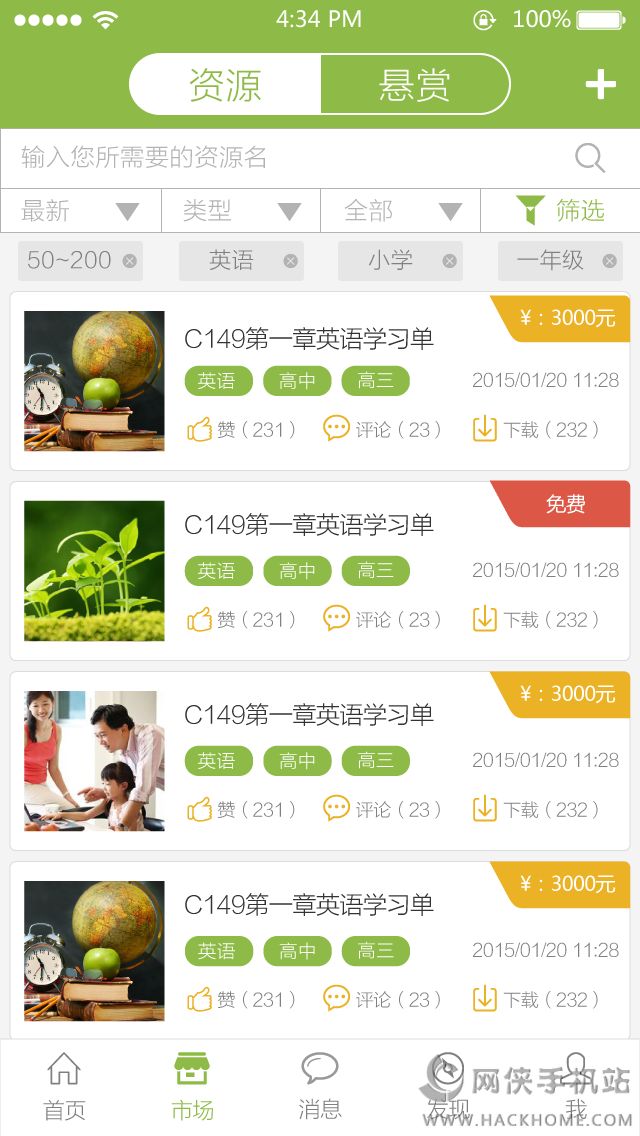Viewport: 640px width, 1136px height.
Task: Expand the 全部 dropdown
Action: (400, 211)
